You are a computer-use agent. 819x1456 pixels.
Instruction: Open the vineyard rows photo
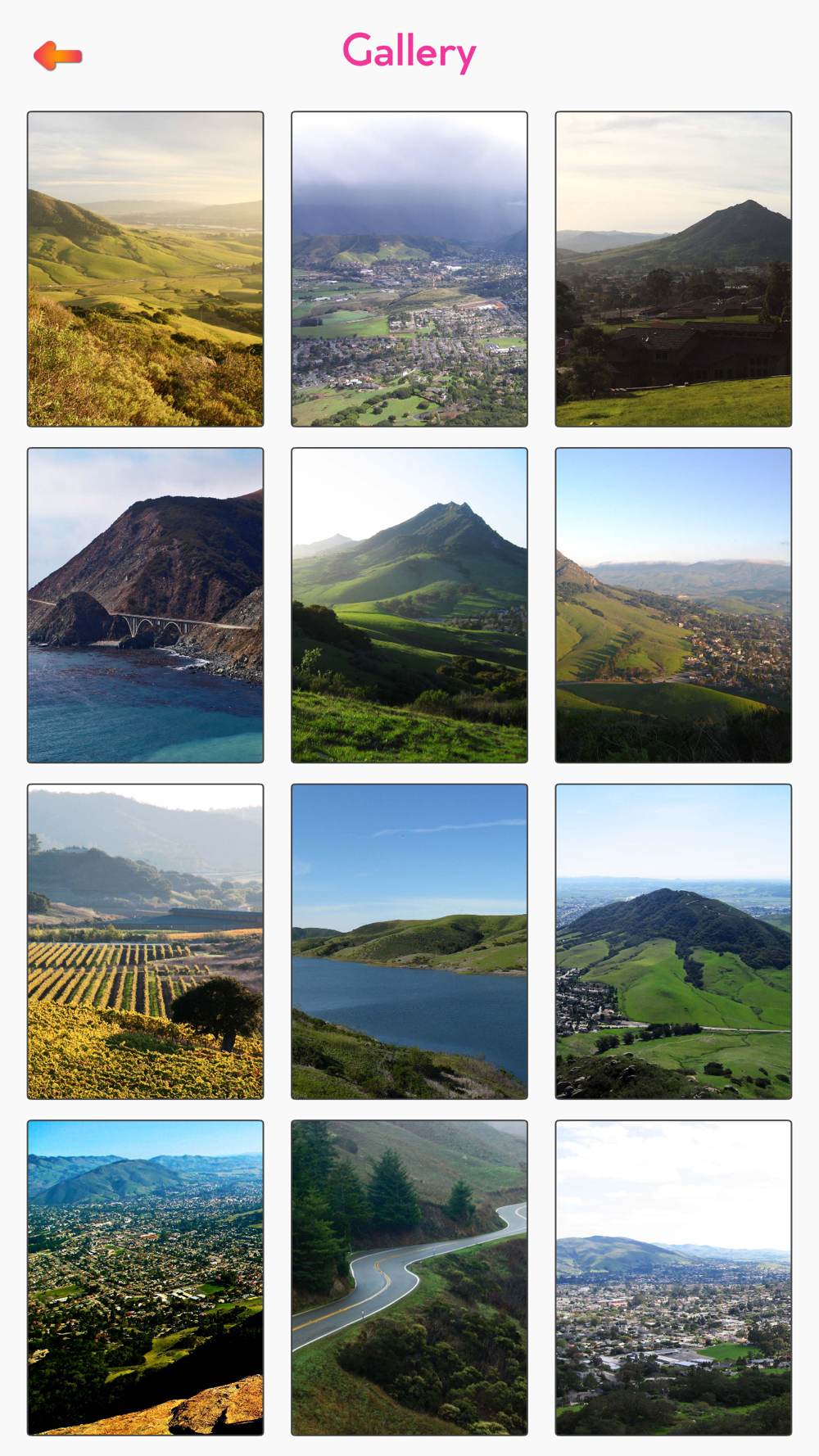146,942
